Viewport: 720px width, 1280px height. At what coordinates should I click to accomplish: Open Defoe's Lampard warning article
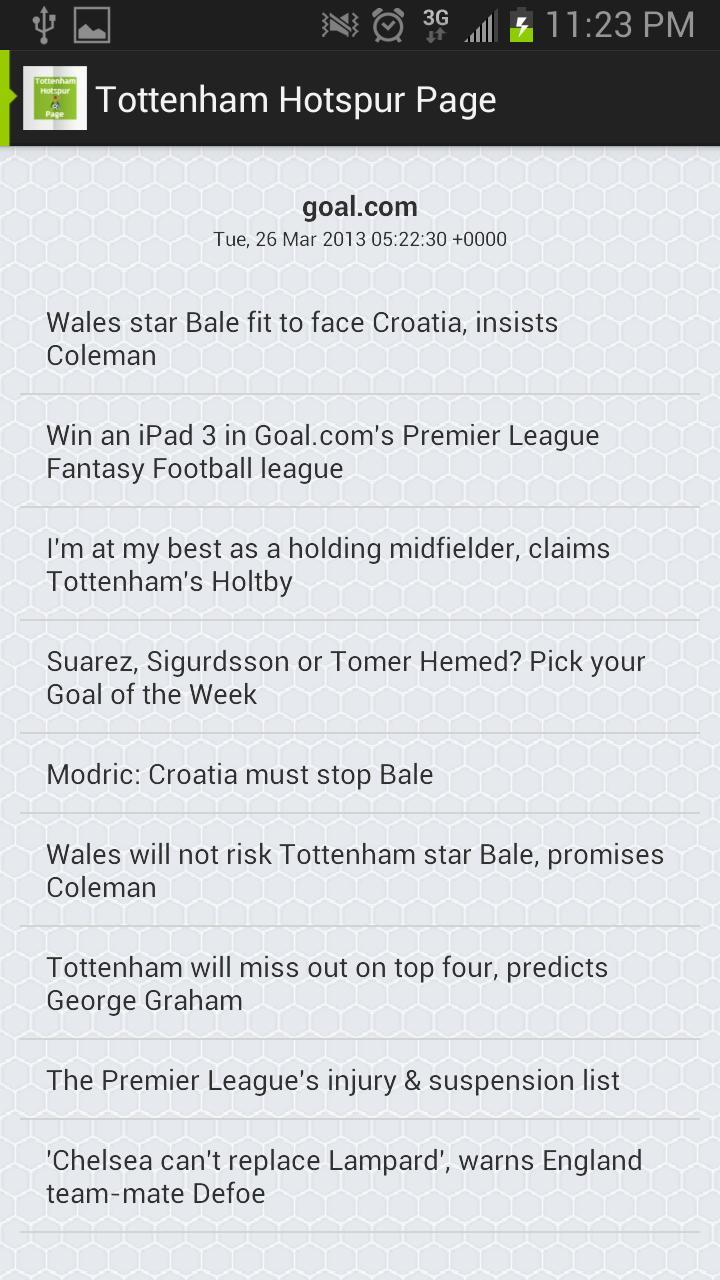click(x=344, y=1177)
